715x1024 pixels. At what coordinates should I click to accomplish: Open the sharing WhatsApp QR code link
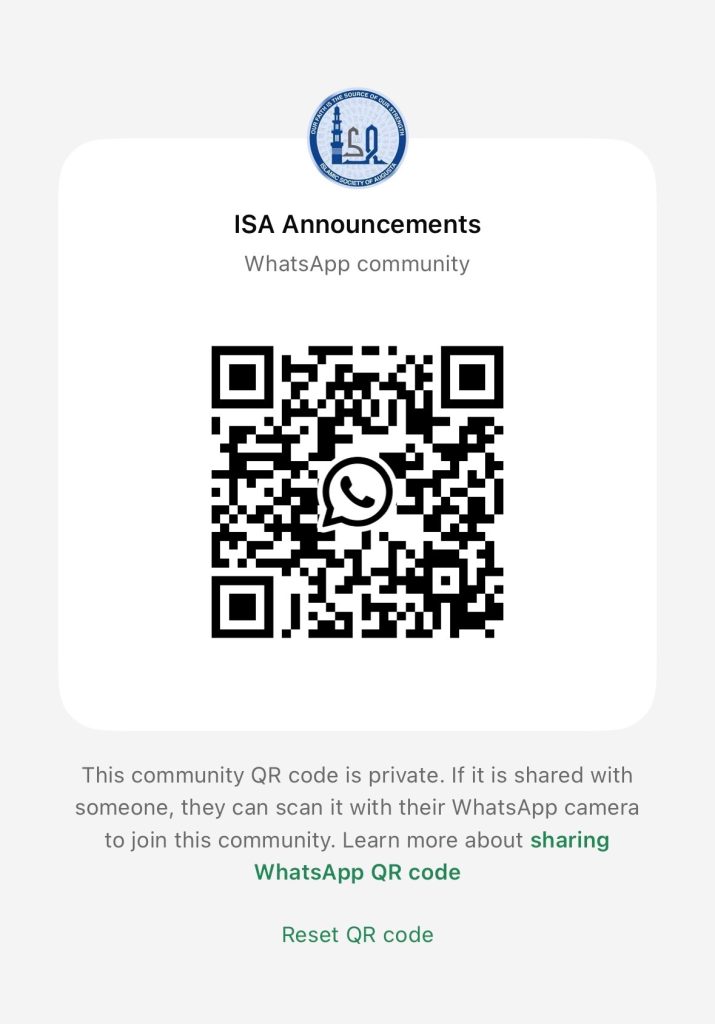[357, 871]
